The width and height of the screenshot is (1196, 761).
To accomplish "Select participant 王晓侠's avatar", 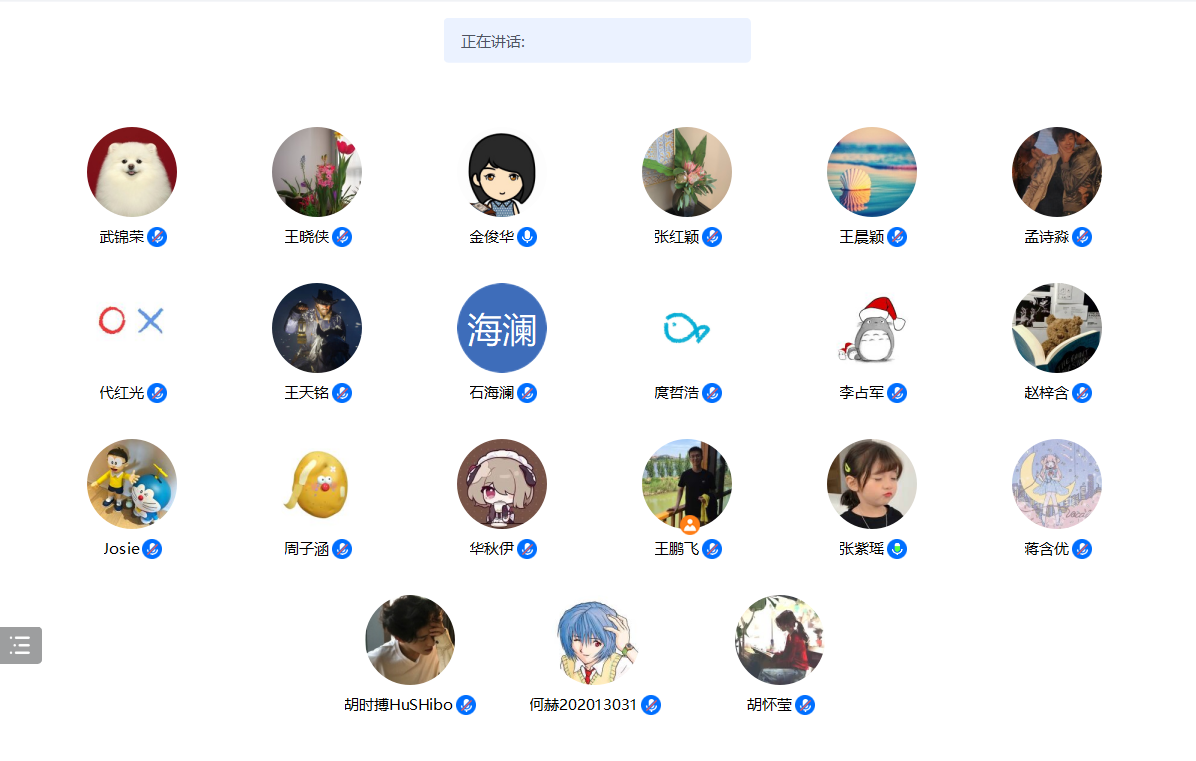I will [317, 172].
